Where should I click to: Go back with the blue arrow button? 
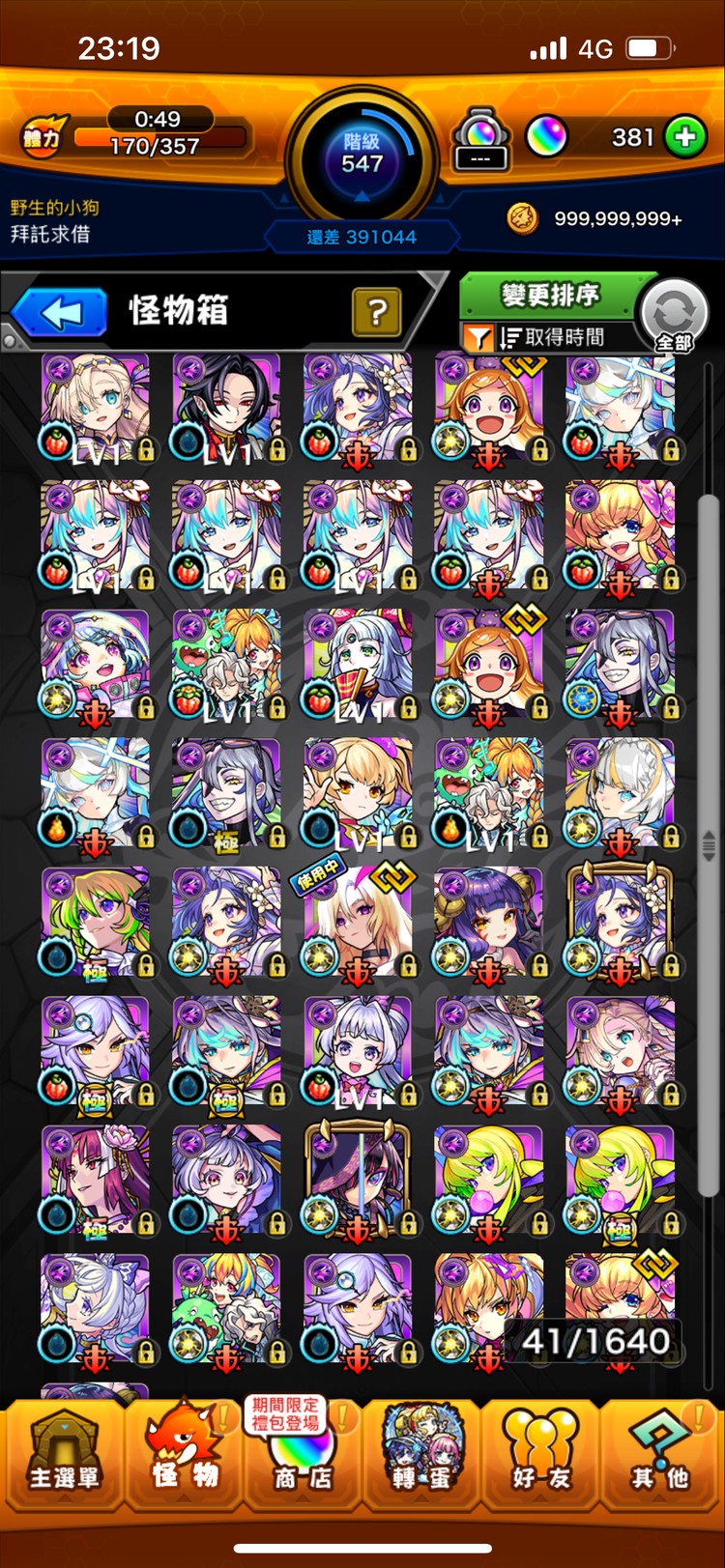(x=60, y=313)
